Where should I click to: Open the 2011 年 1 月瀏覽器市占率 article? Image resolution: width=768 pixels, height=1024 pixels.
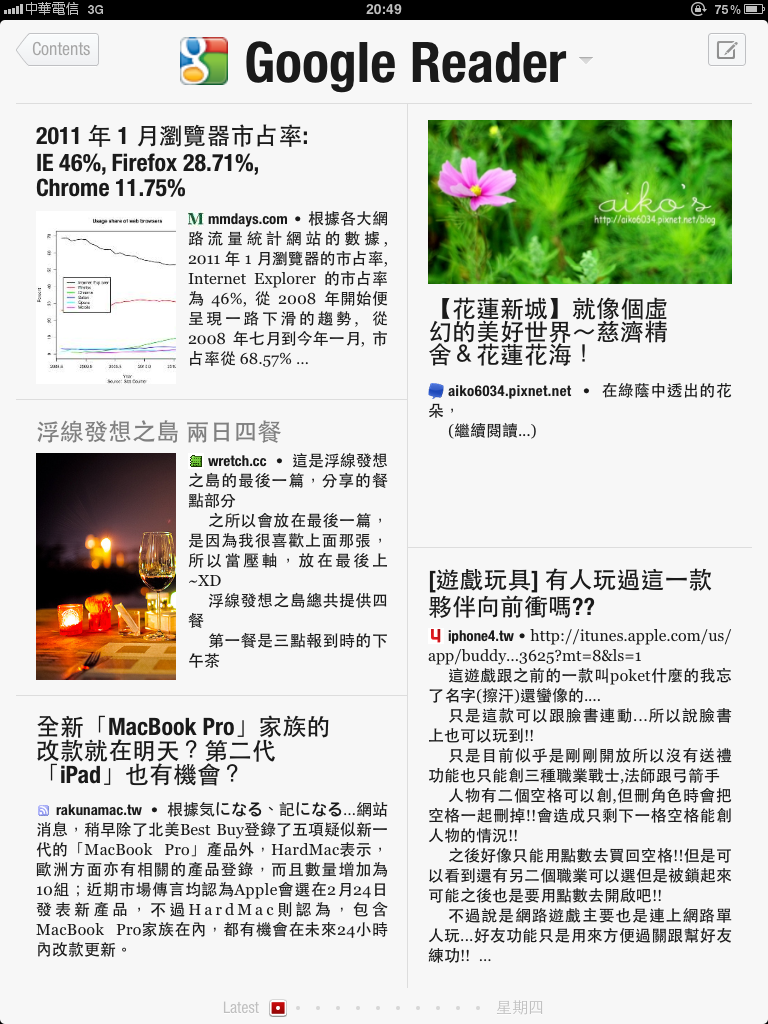pyautogui.click(x=172, y=162)
